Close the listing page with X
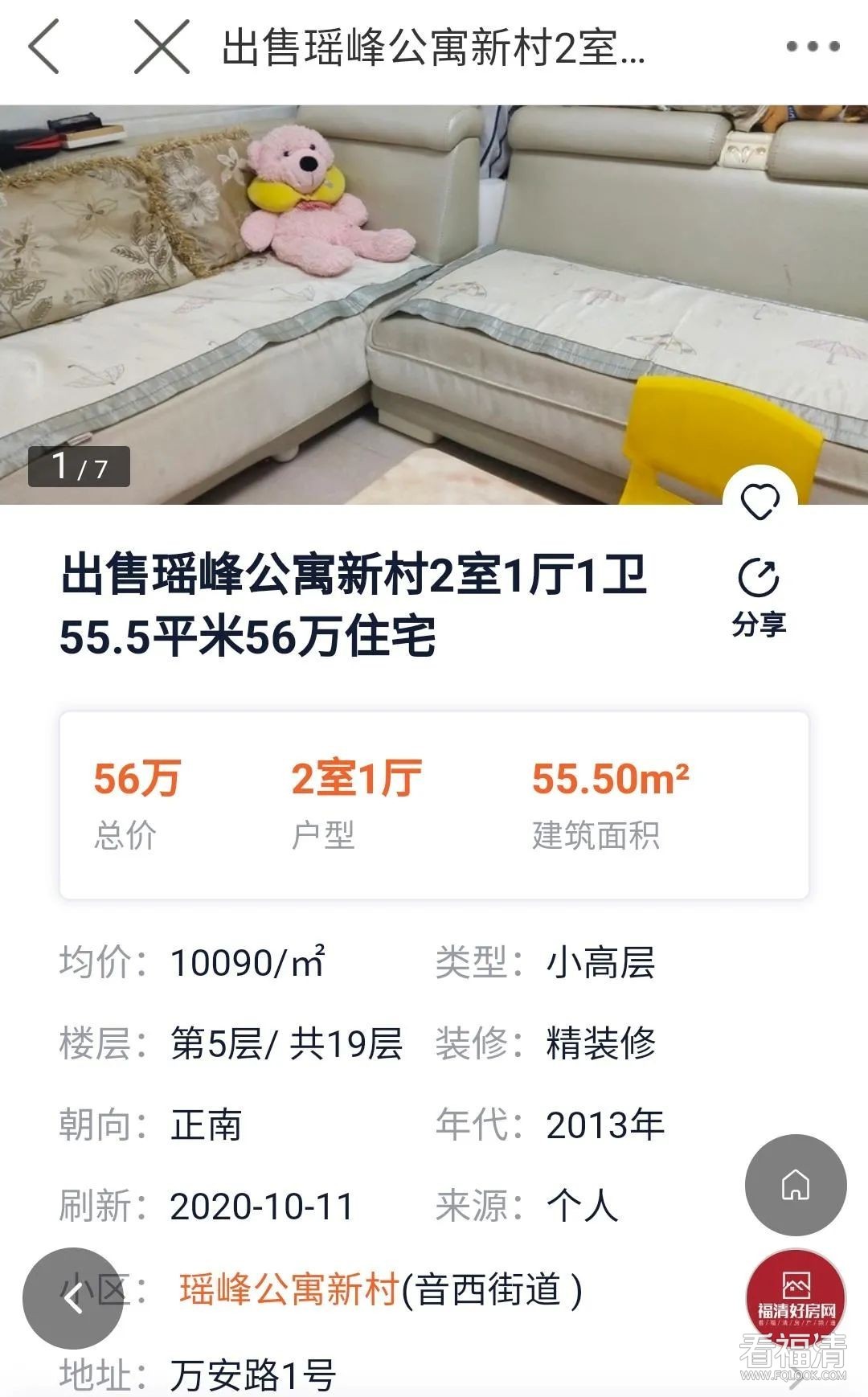Viewport: 868px width, 1397px height. point(162,47)
